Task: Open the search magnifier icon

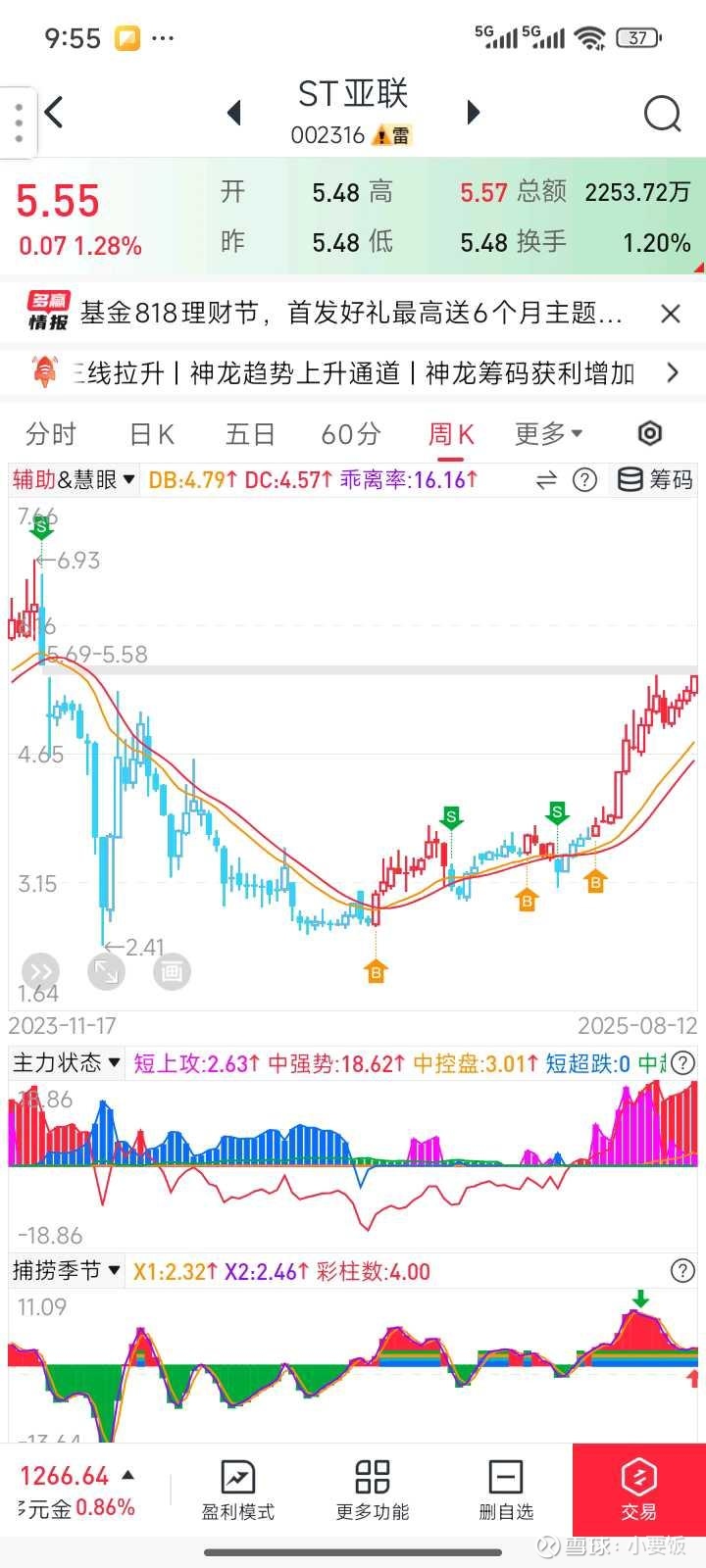Action: coord(662,114)
